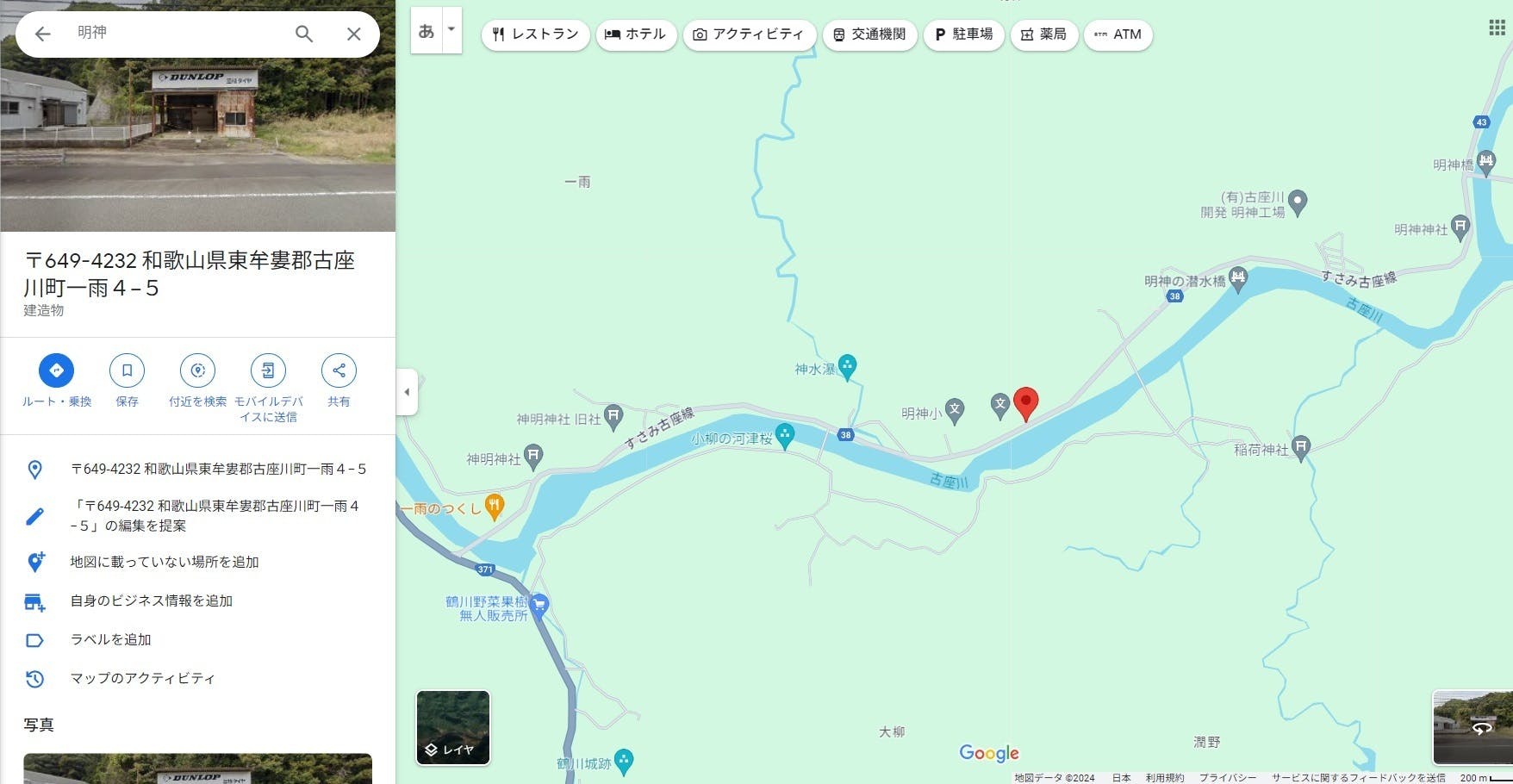Search nearby with 付近を検索
The height and width of the screenshot is (784, 1513).
click(x=197, y=381)
